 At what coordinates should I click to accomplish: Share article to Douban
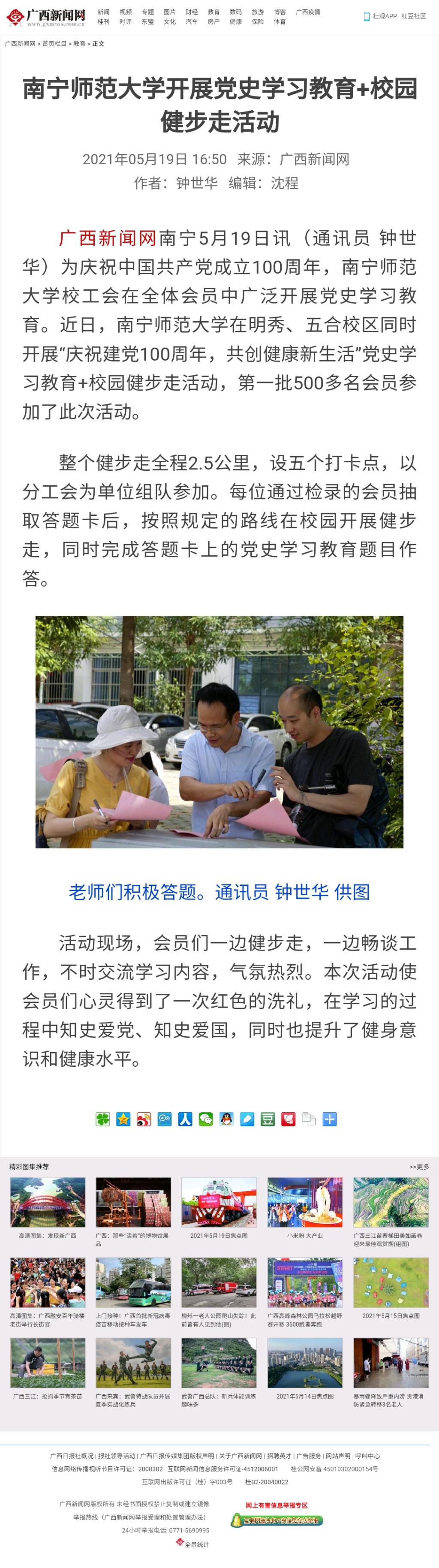coord(268,1119)
